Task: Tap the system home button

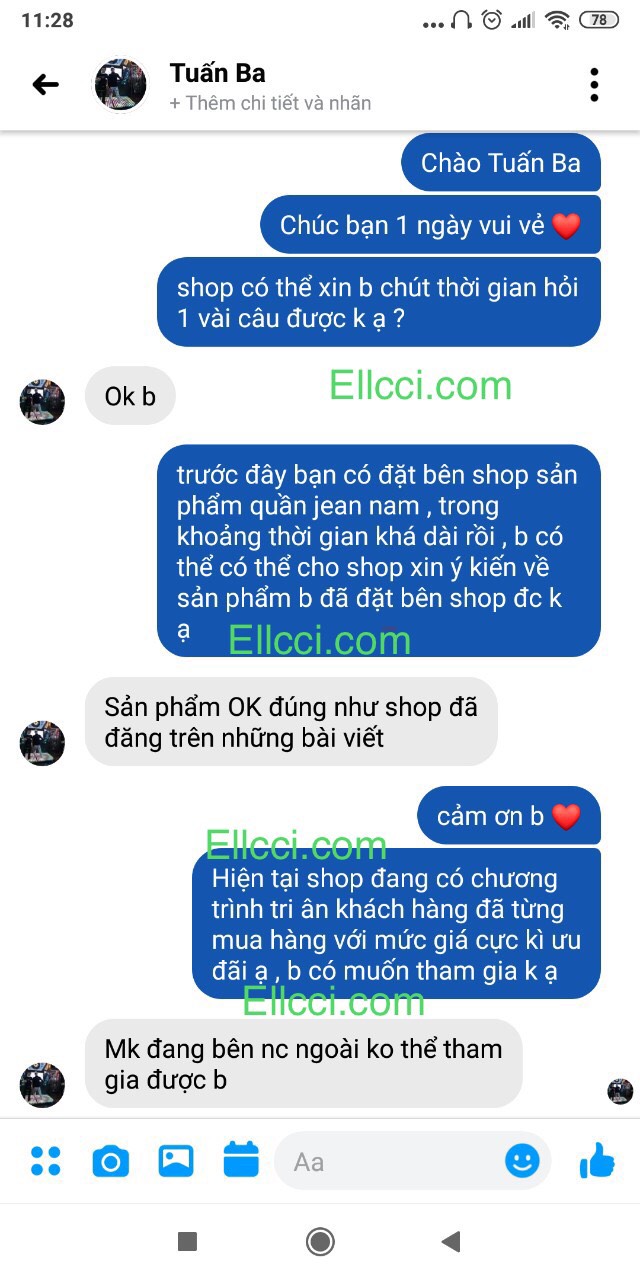Action: click(320, 1242)
